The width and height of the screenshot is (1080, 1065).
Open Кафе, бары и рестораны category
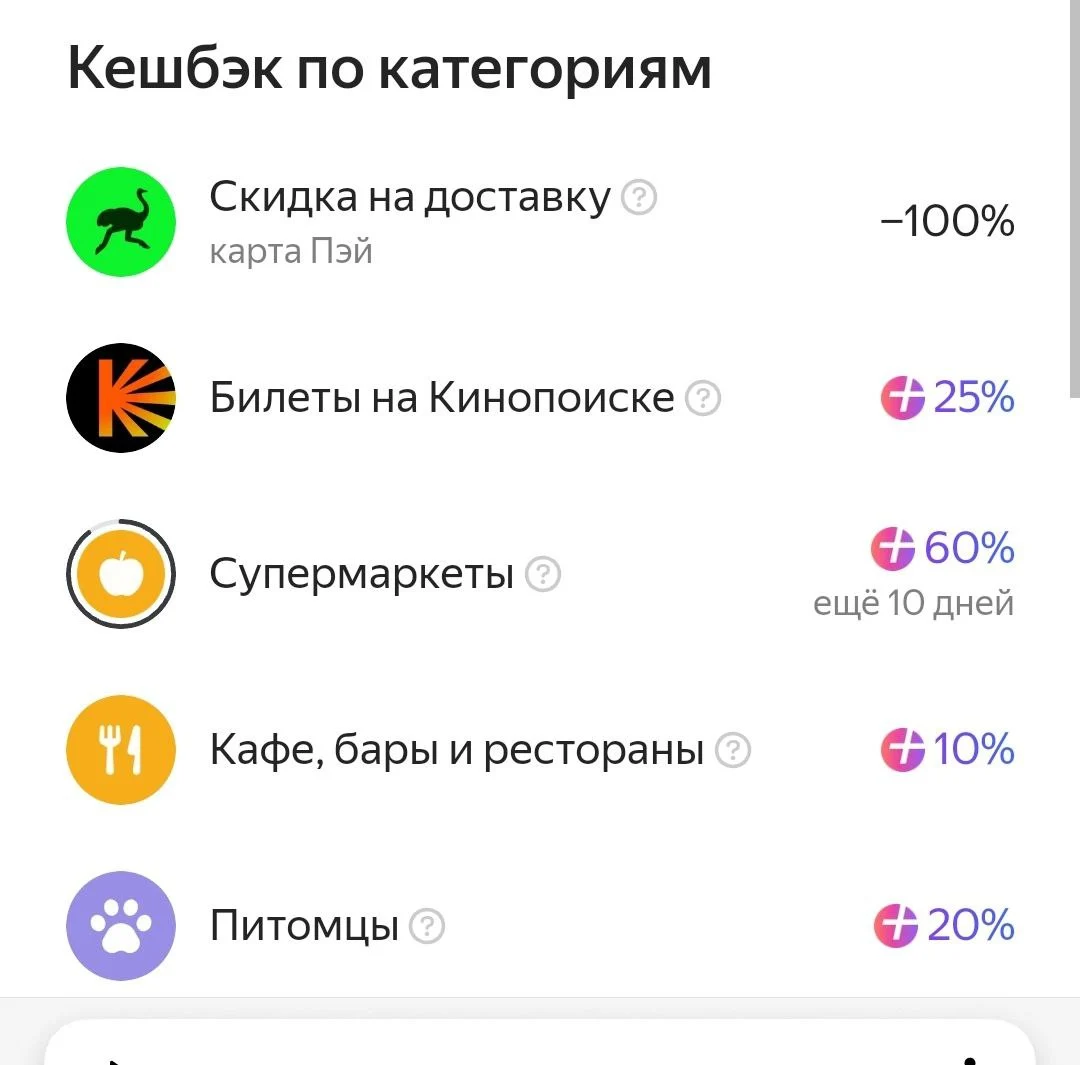coord(540,749)
